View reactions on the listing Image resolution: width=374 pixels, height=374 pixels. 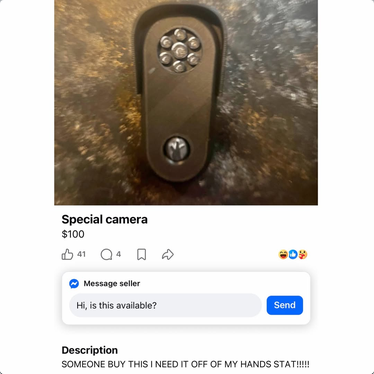coord(293,255)
